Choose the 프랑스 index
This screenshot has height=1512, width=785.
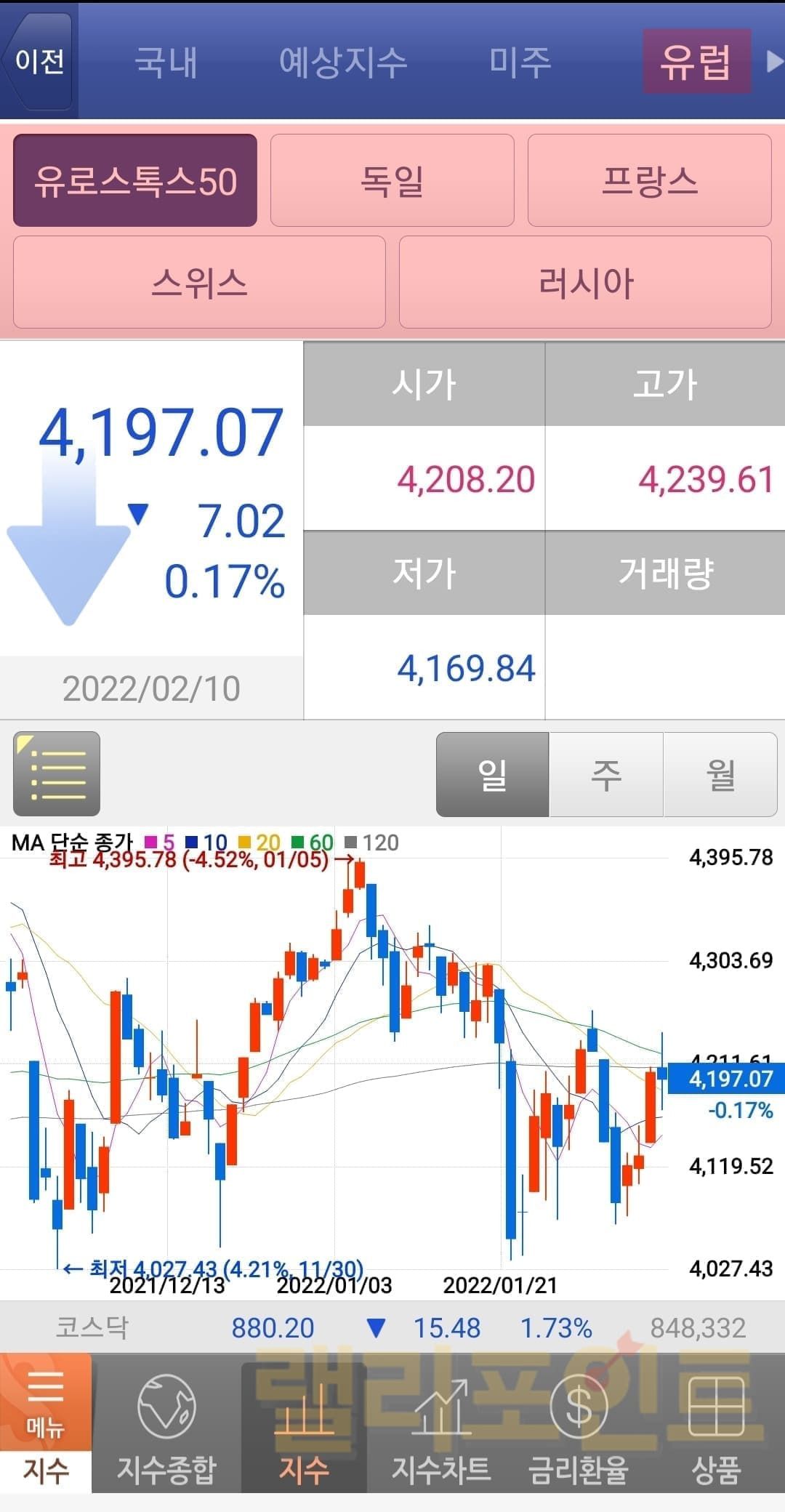[x=649, y=180]
